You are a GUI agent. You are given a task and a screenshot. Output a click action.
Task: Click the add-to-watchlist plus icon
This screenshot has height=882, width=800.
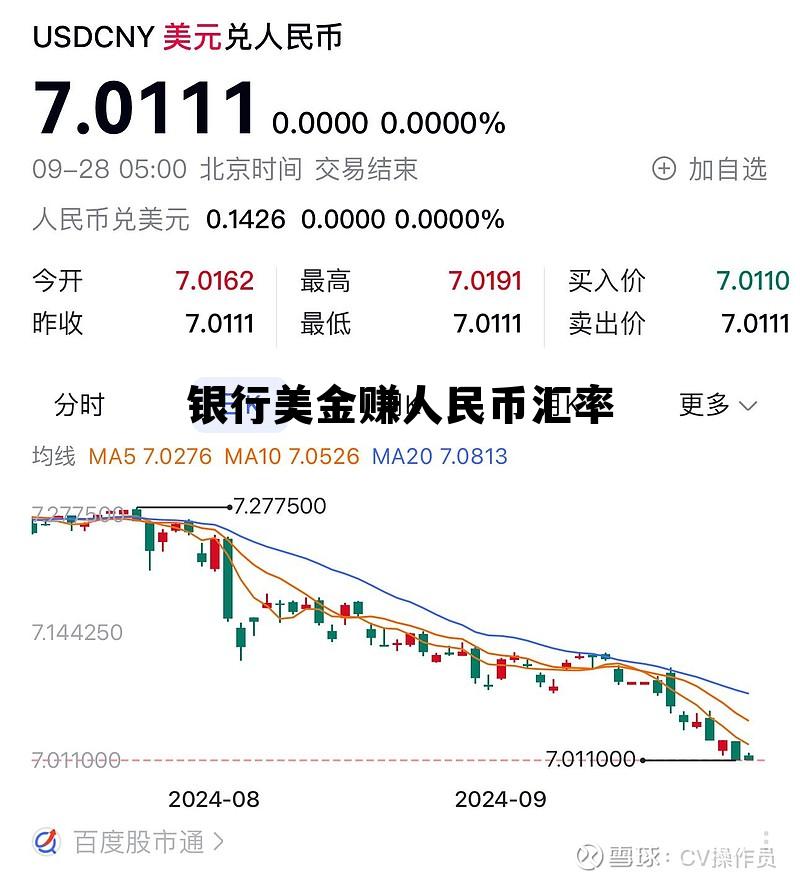coord(662,169)
